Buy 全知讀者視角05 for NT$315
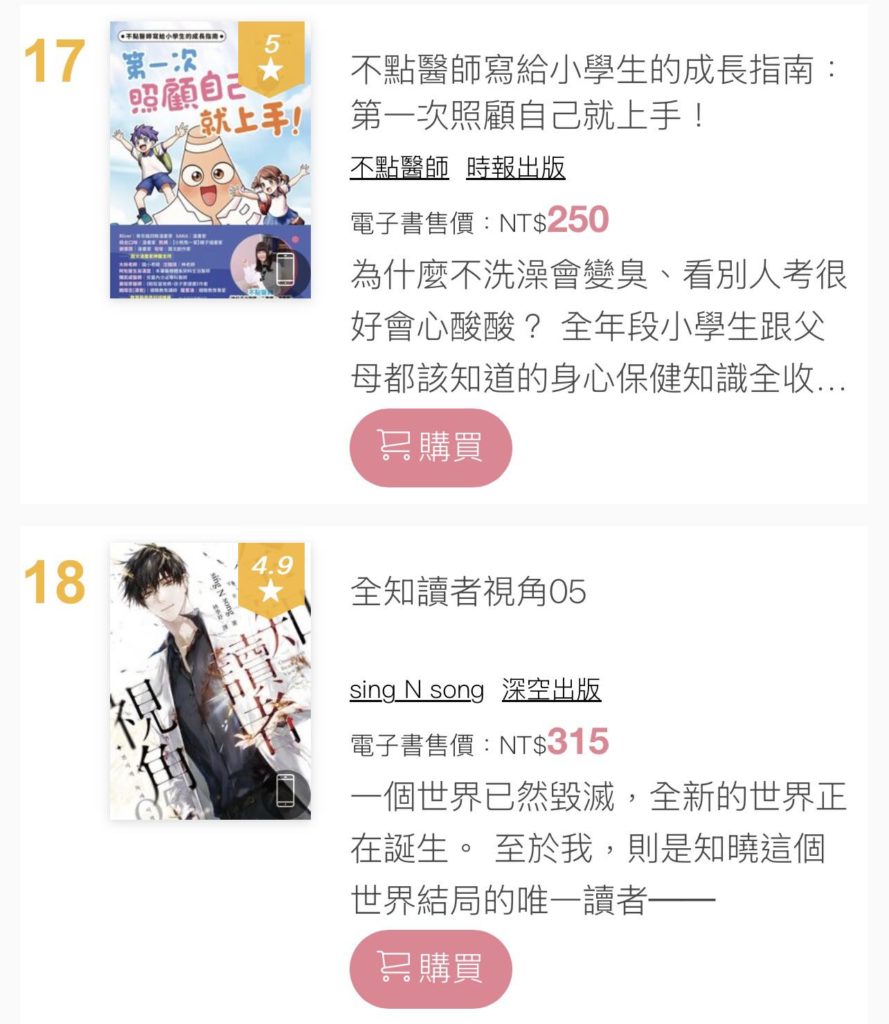Screen dimensions: 889x1024 point(430,968)
